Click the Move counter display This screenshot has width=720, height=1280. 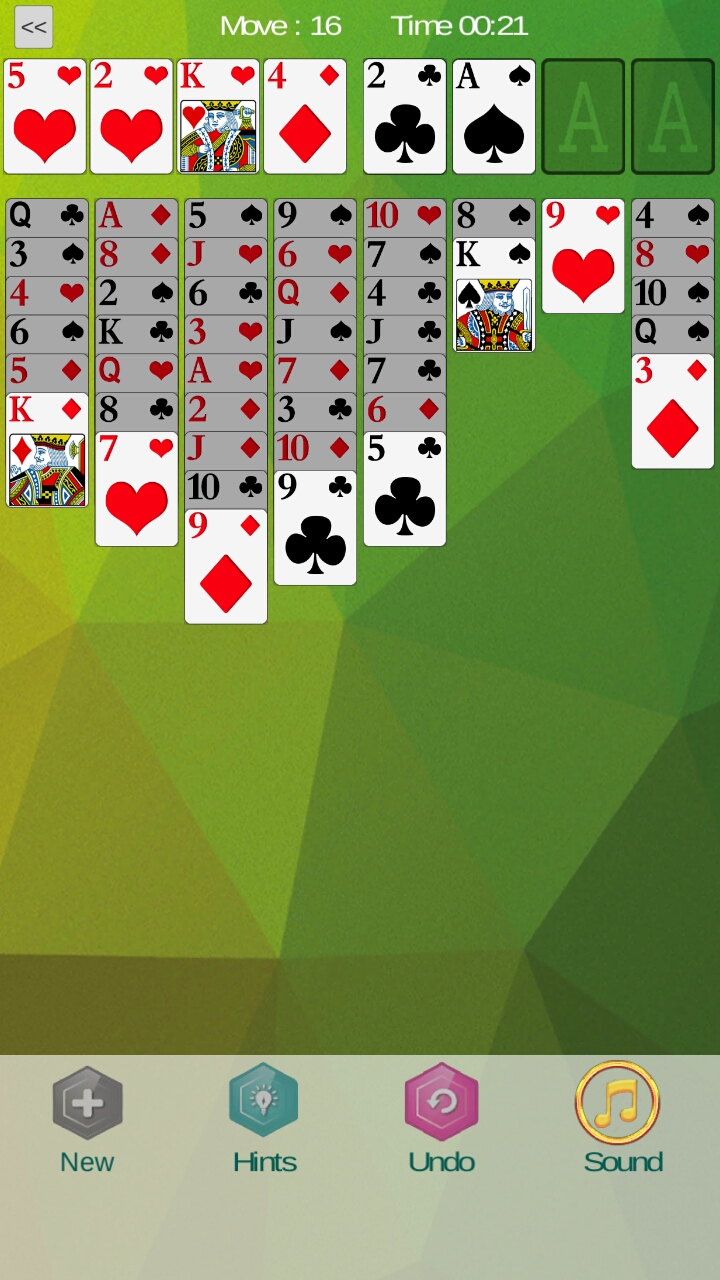coord(280,27)
